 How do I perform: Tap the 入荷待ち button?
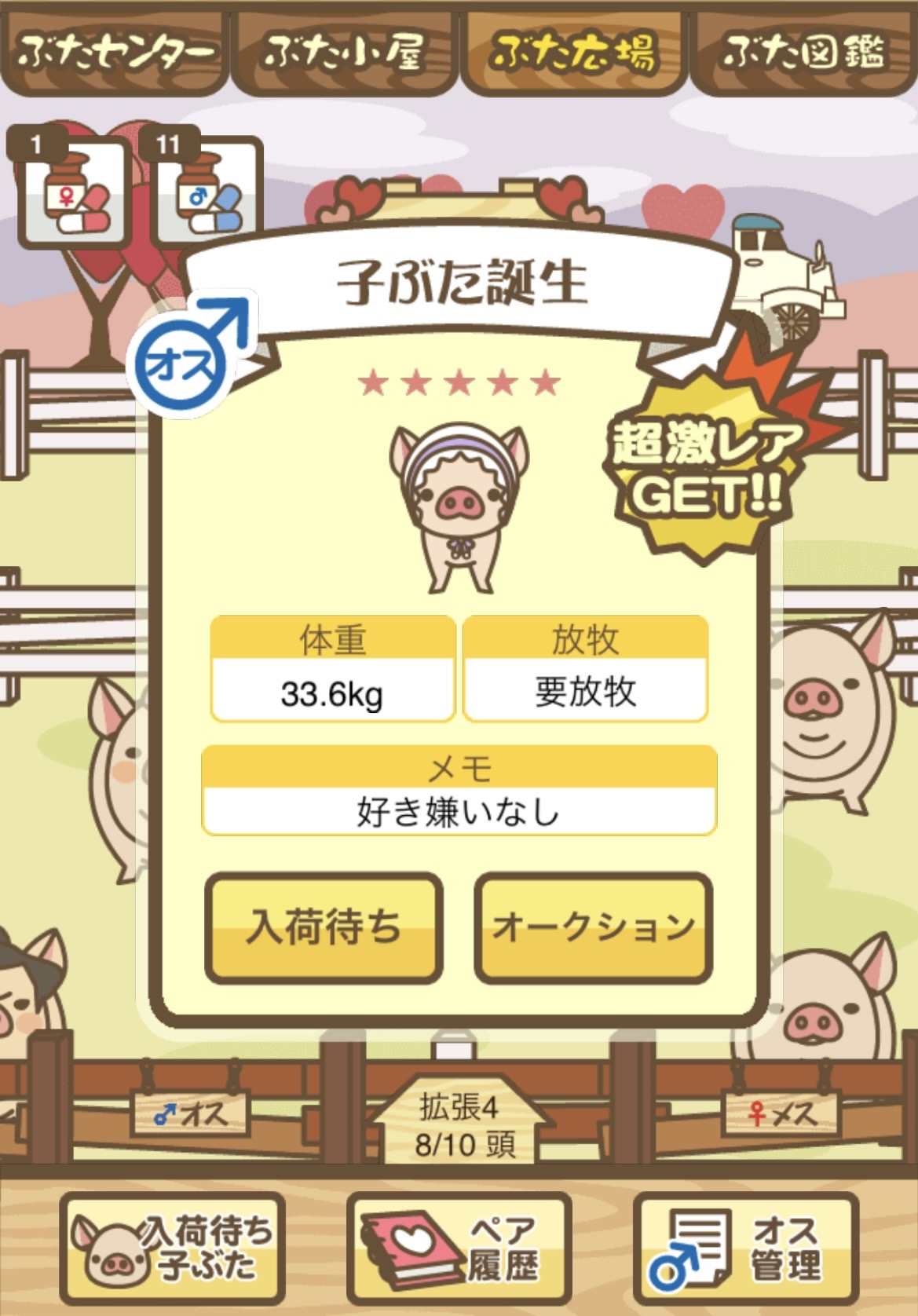pos(324,927)
